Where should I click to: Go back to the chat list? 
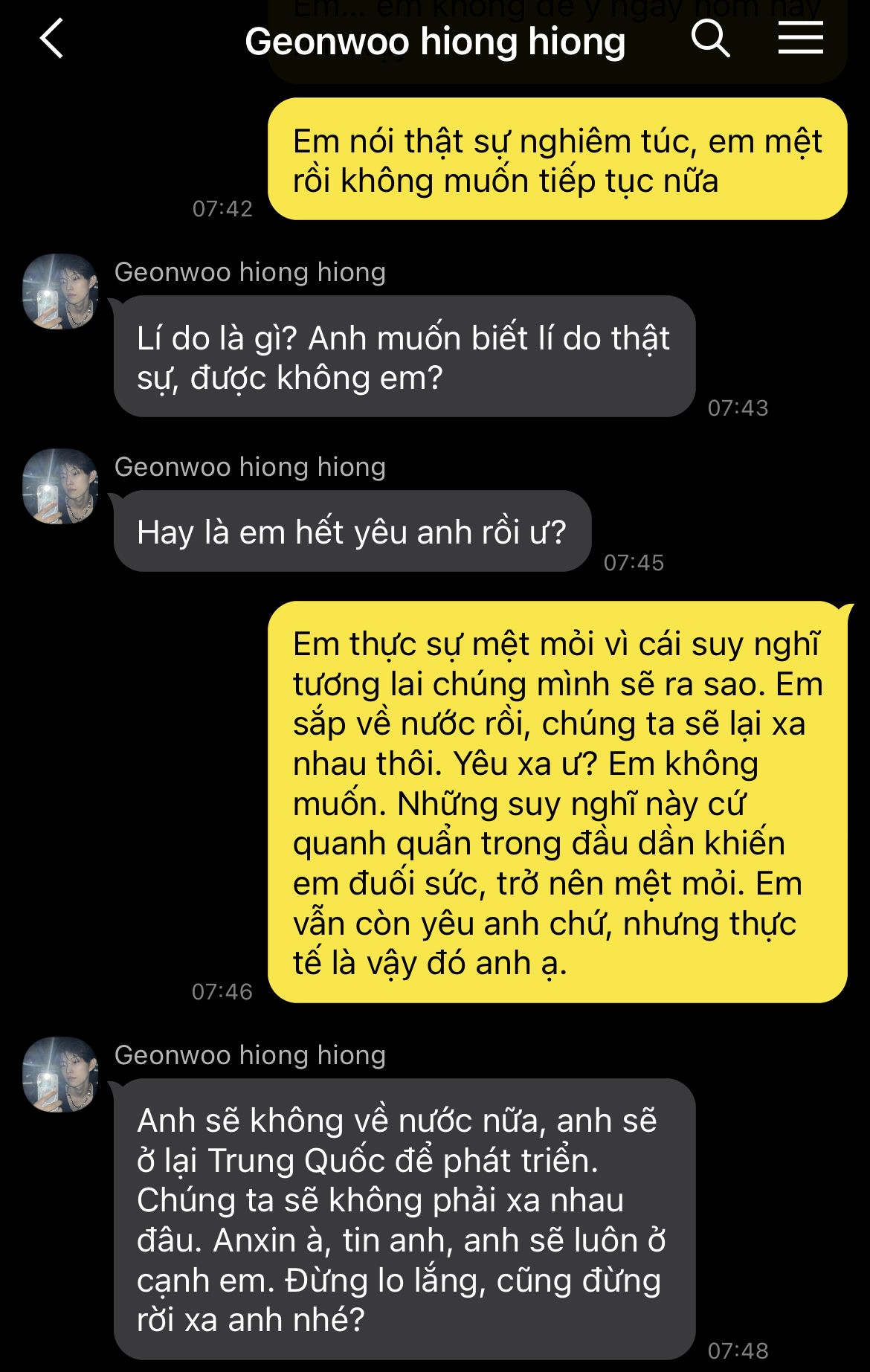pos(52,39)
